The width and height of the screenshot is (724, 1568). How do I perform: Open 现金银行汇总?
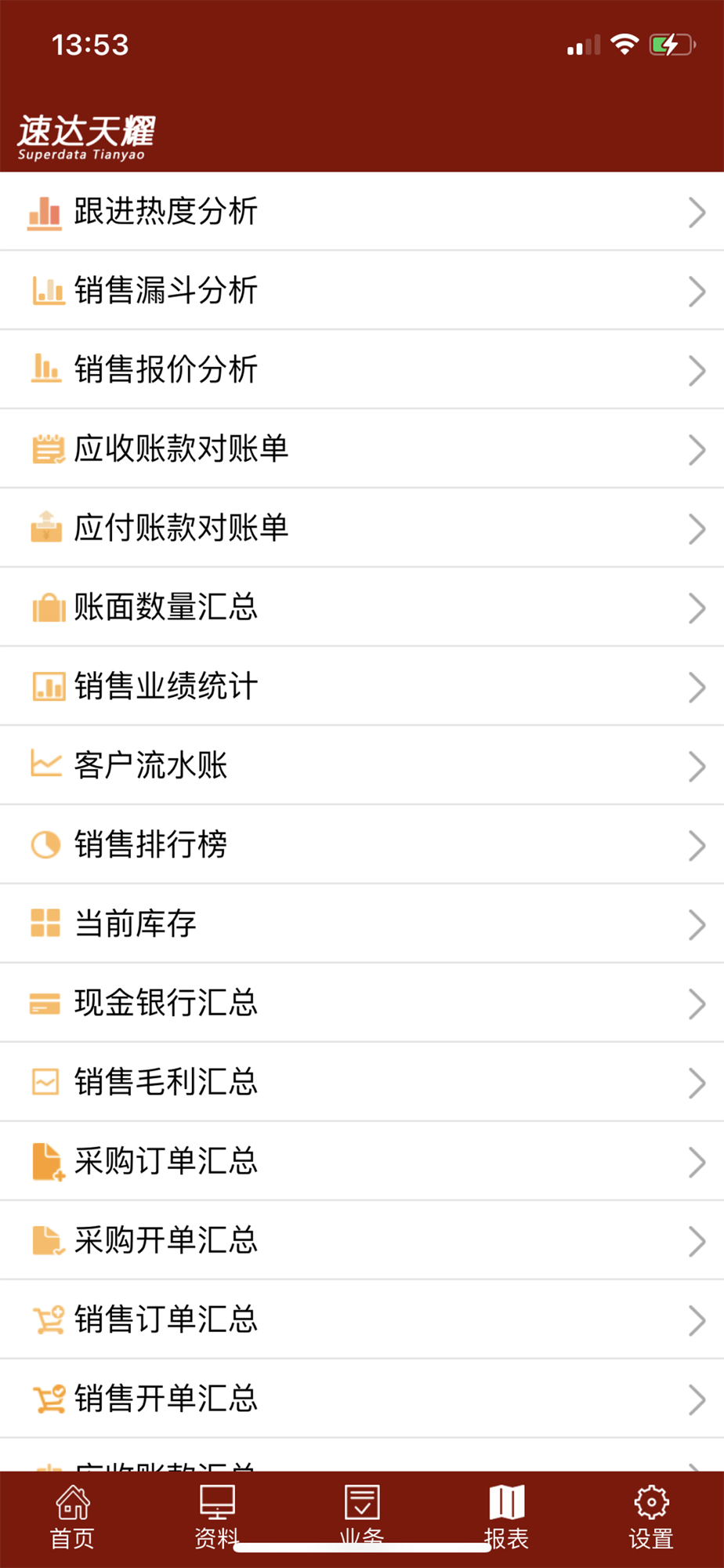tap(360, 1004)
